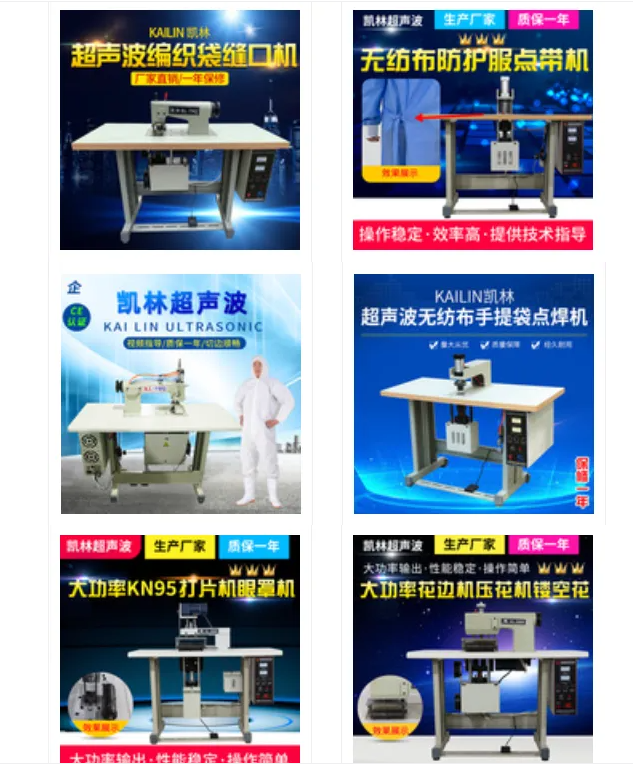
Task: View the 无纺布防护服点带机 product
Action: pos(473,130)
